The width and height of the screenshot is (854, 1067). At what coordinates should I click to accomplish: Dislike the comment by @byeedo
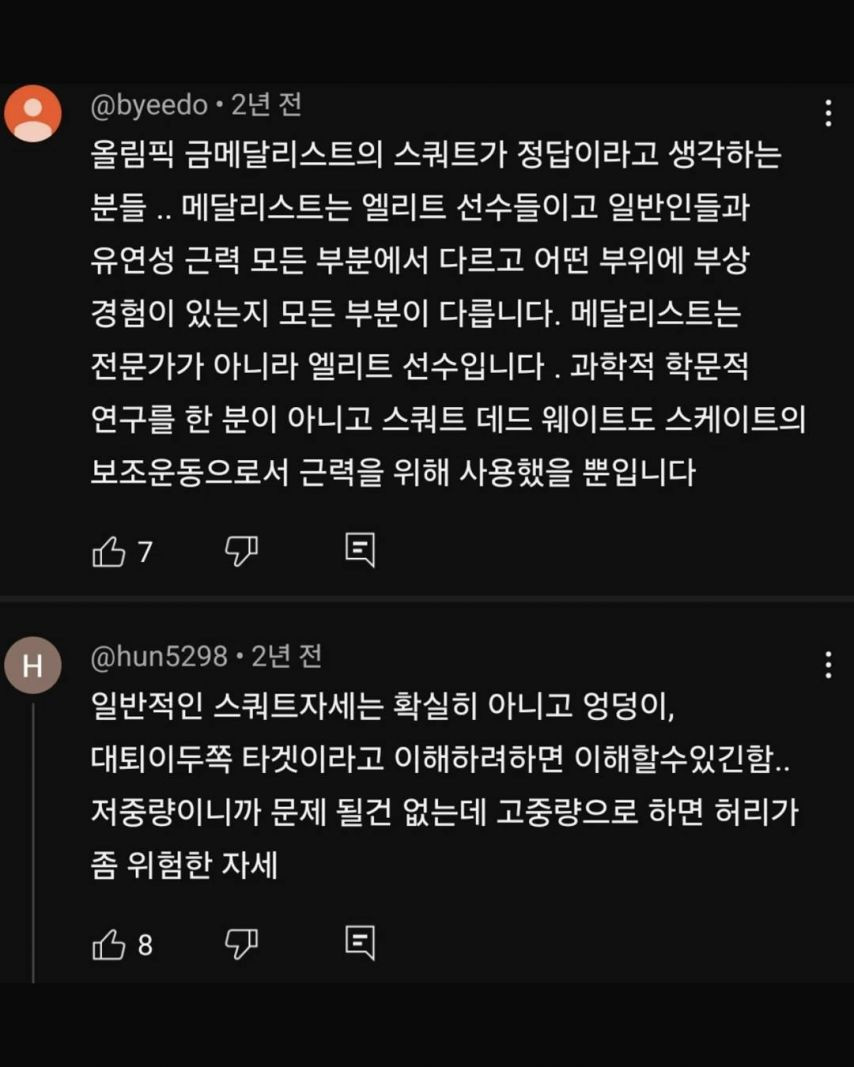click(x=241, y=550)
